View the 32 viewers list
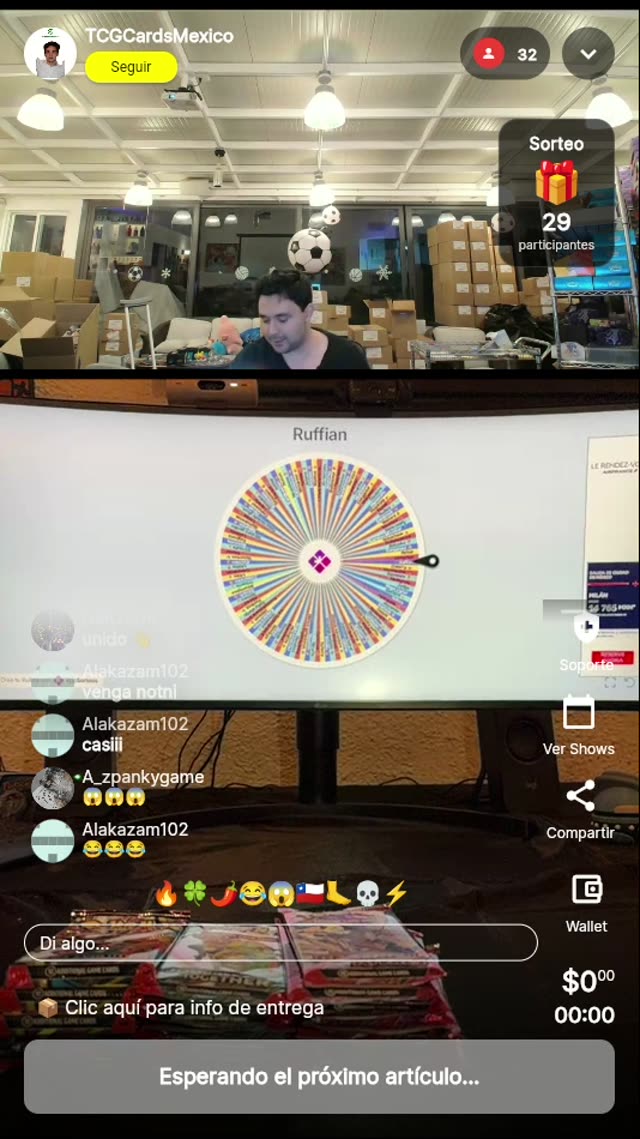 (x=506, y=54)
